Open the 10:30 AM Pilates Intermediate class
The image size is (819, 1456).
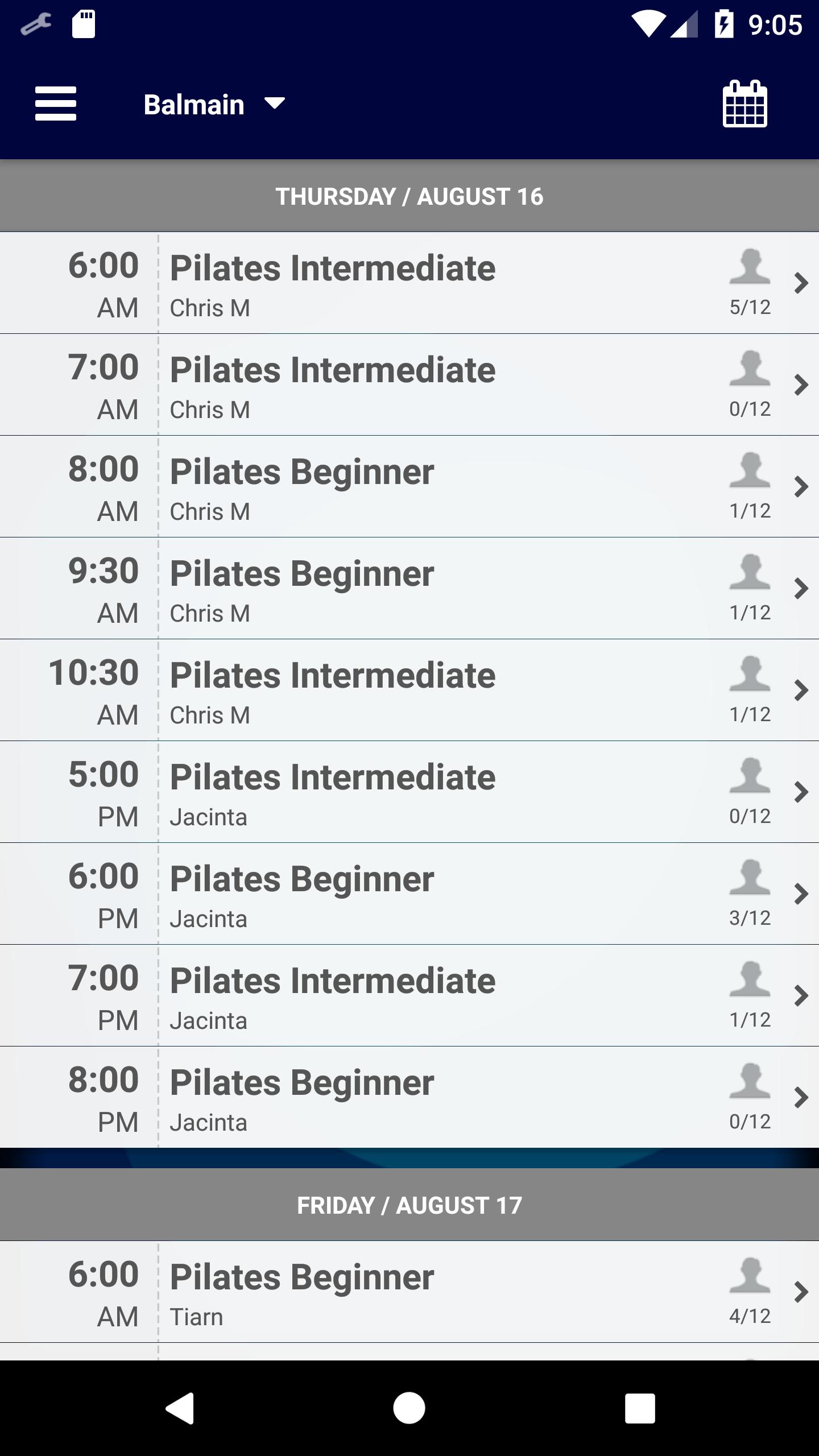click(x=409, y=690)
